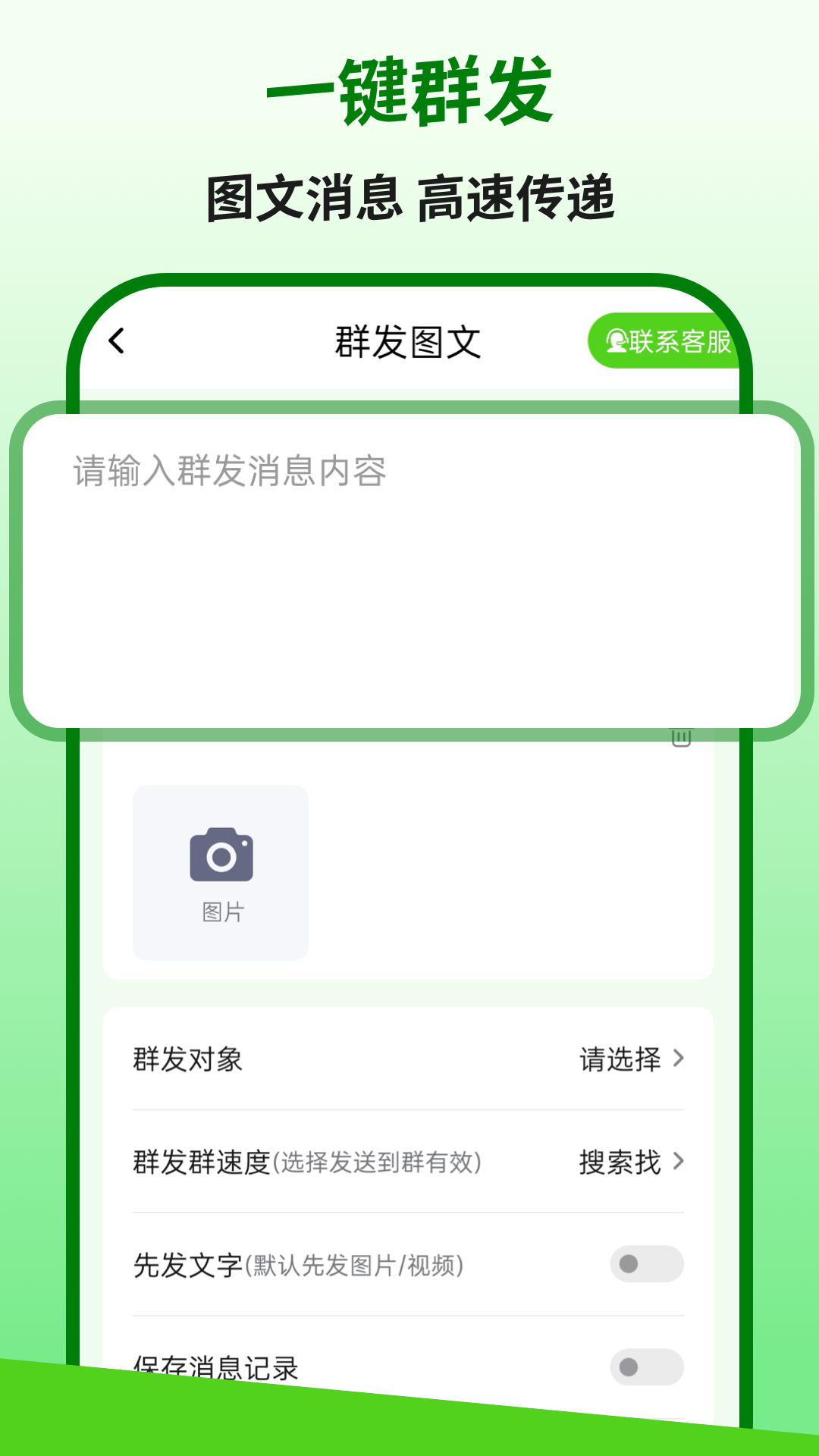Viewport: 819px width, 1456px height.
Task: Expand the chevron beside 搜索找
Action: [x=679, y=1161]
